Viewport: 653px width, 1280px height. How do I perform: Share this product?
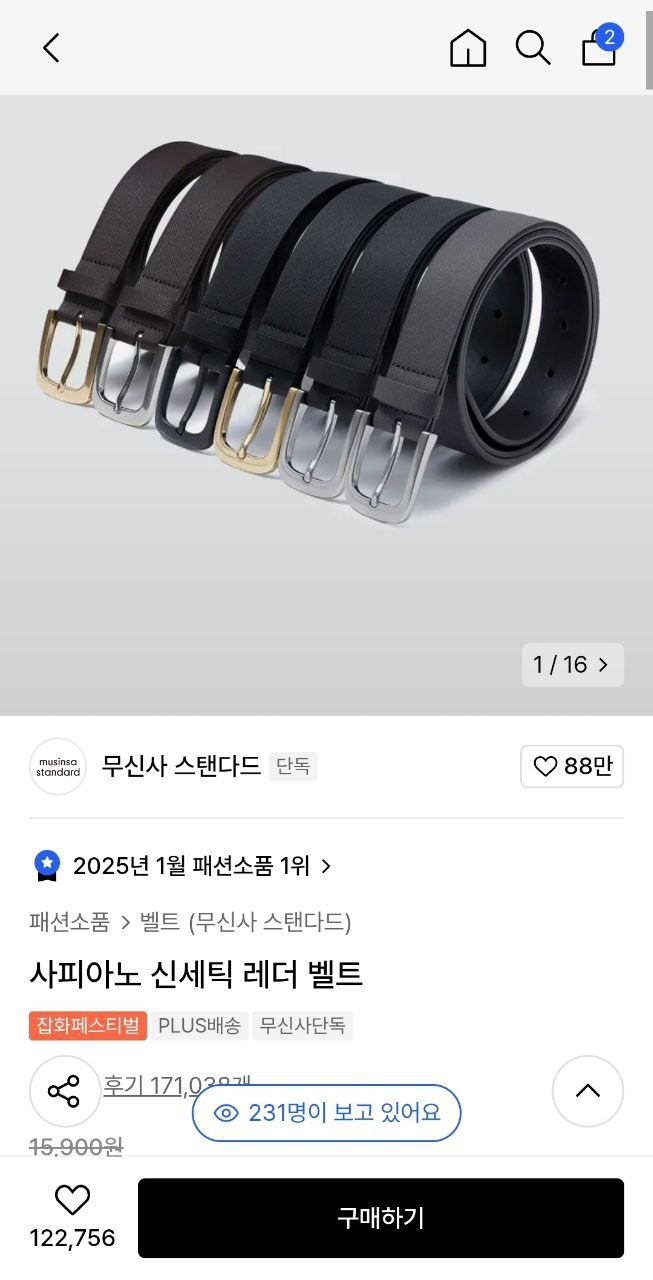tap(64, 1091)
